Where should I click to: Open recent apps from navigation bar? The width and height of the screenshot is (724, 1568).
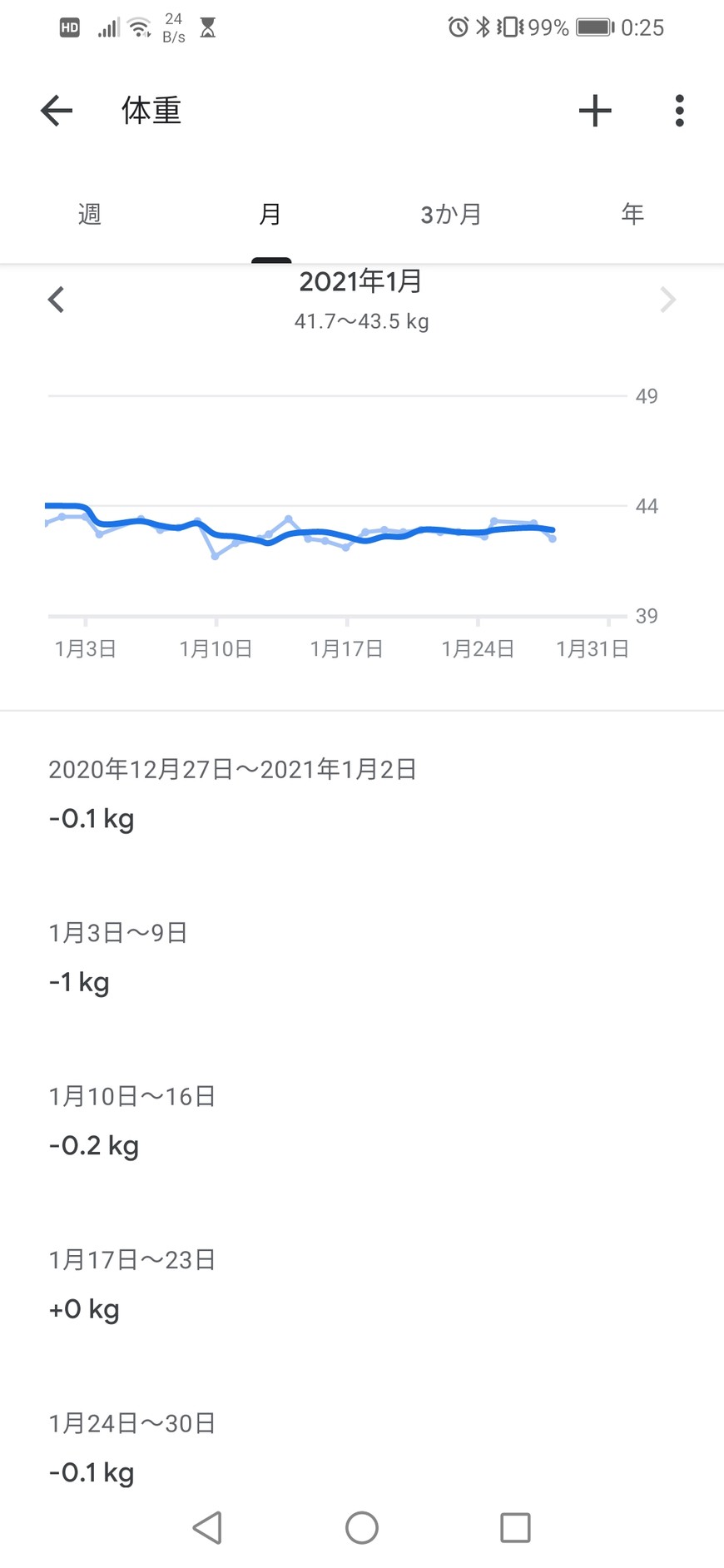[515, 1527]
